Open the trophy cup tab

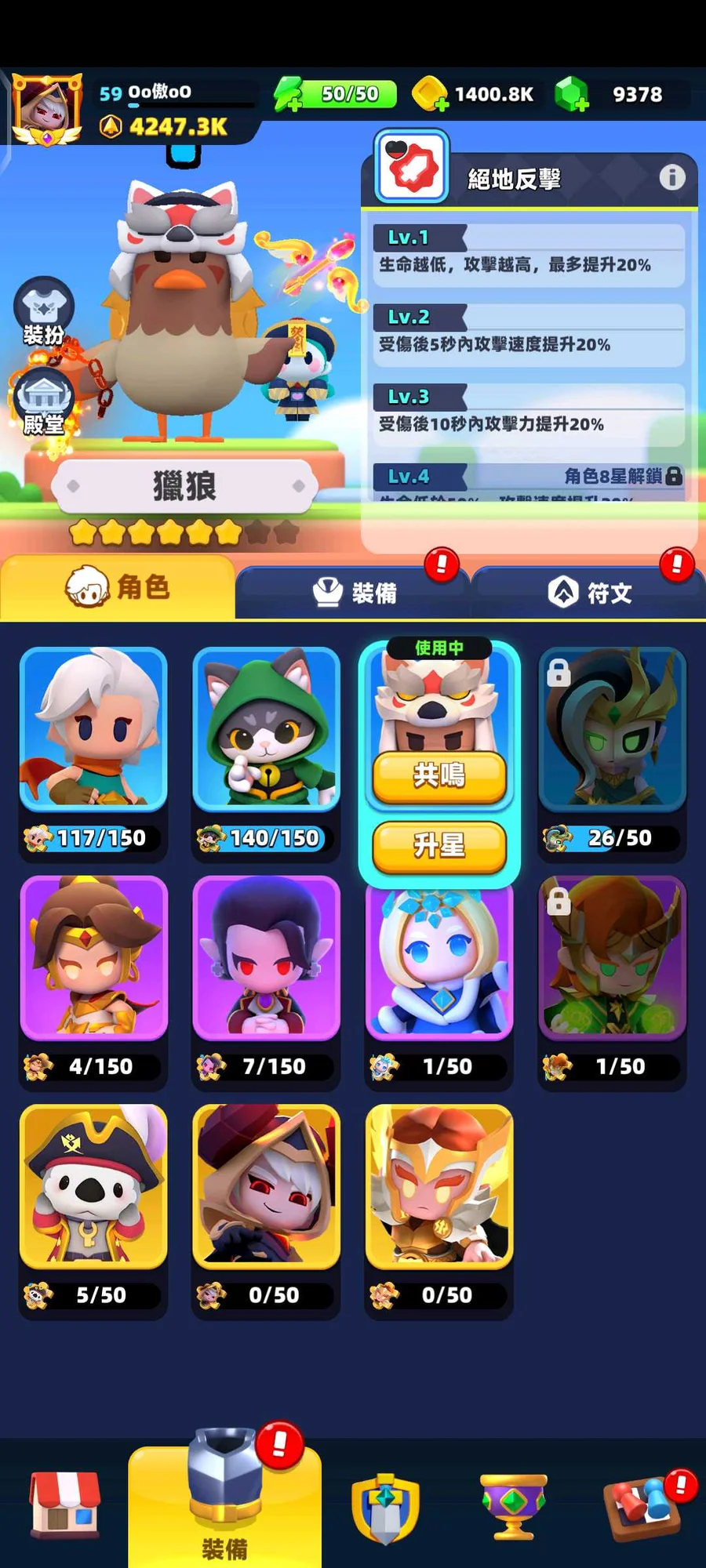tap(513, 1505)
